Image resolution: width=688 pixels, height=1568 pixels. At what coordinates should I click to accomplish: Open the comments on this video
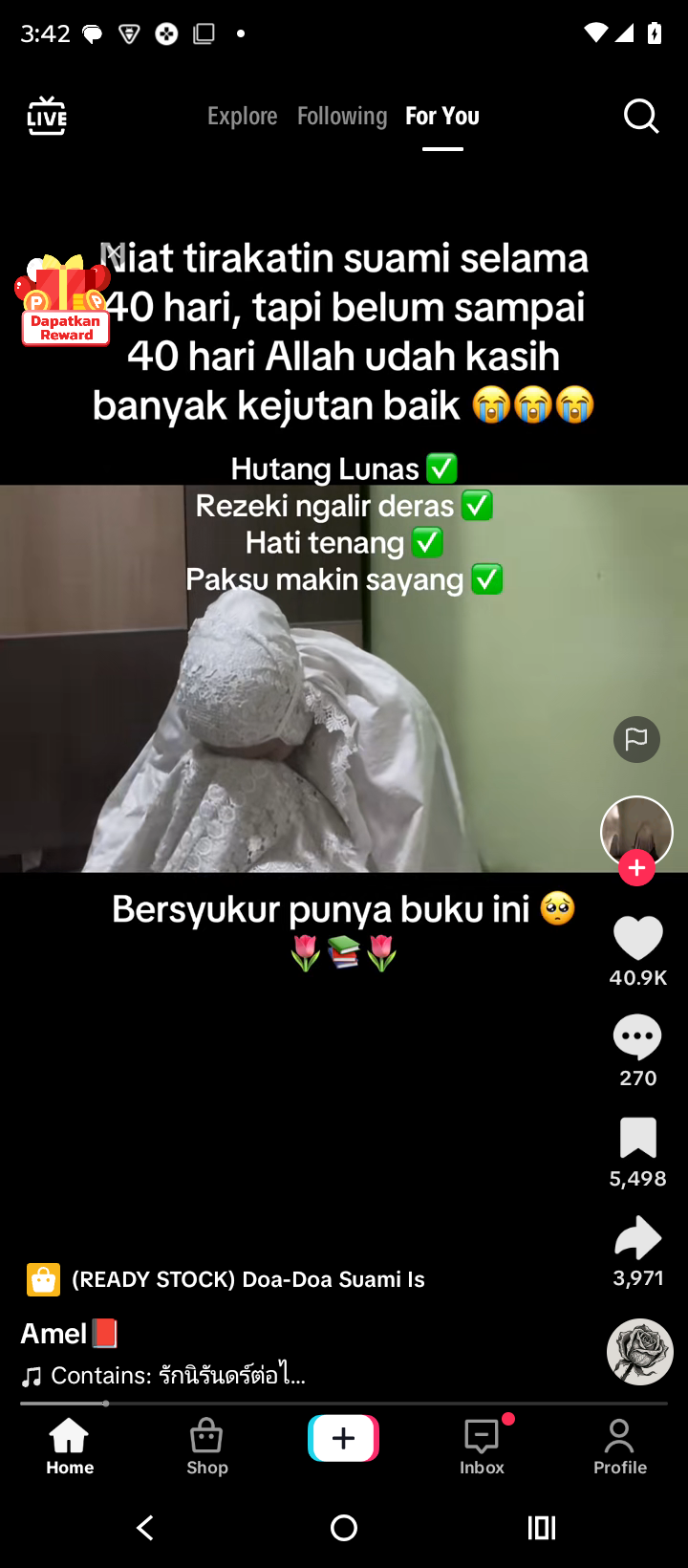tap(637, 1038)
